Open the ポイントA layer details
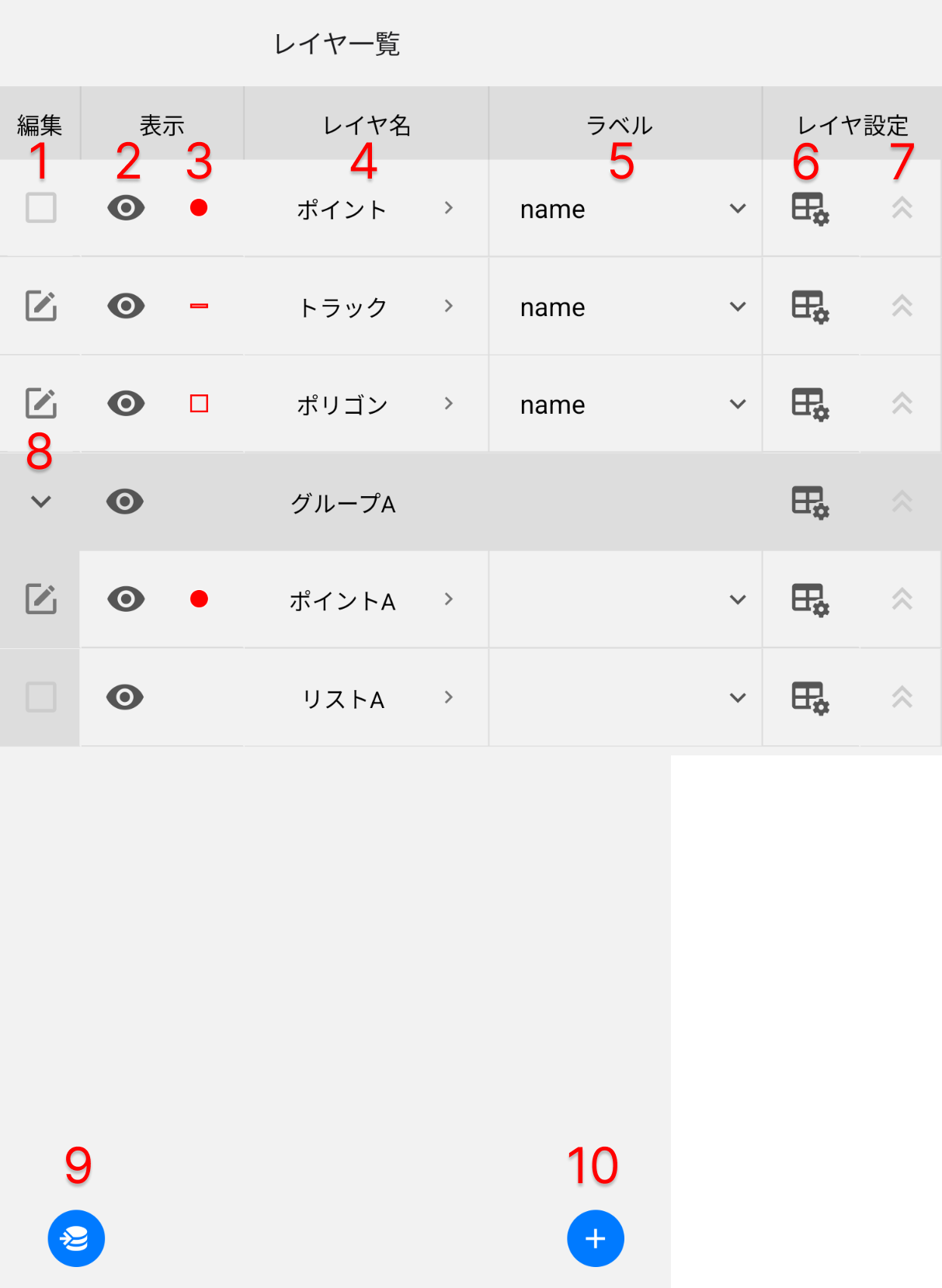942x1288 pixels. (367, 599)
